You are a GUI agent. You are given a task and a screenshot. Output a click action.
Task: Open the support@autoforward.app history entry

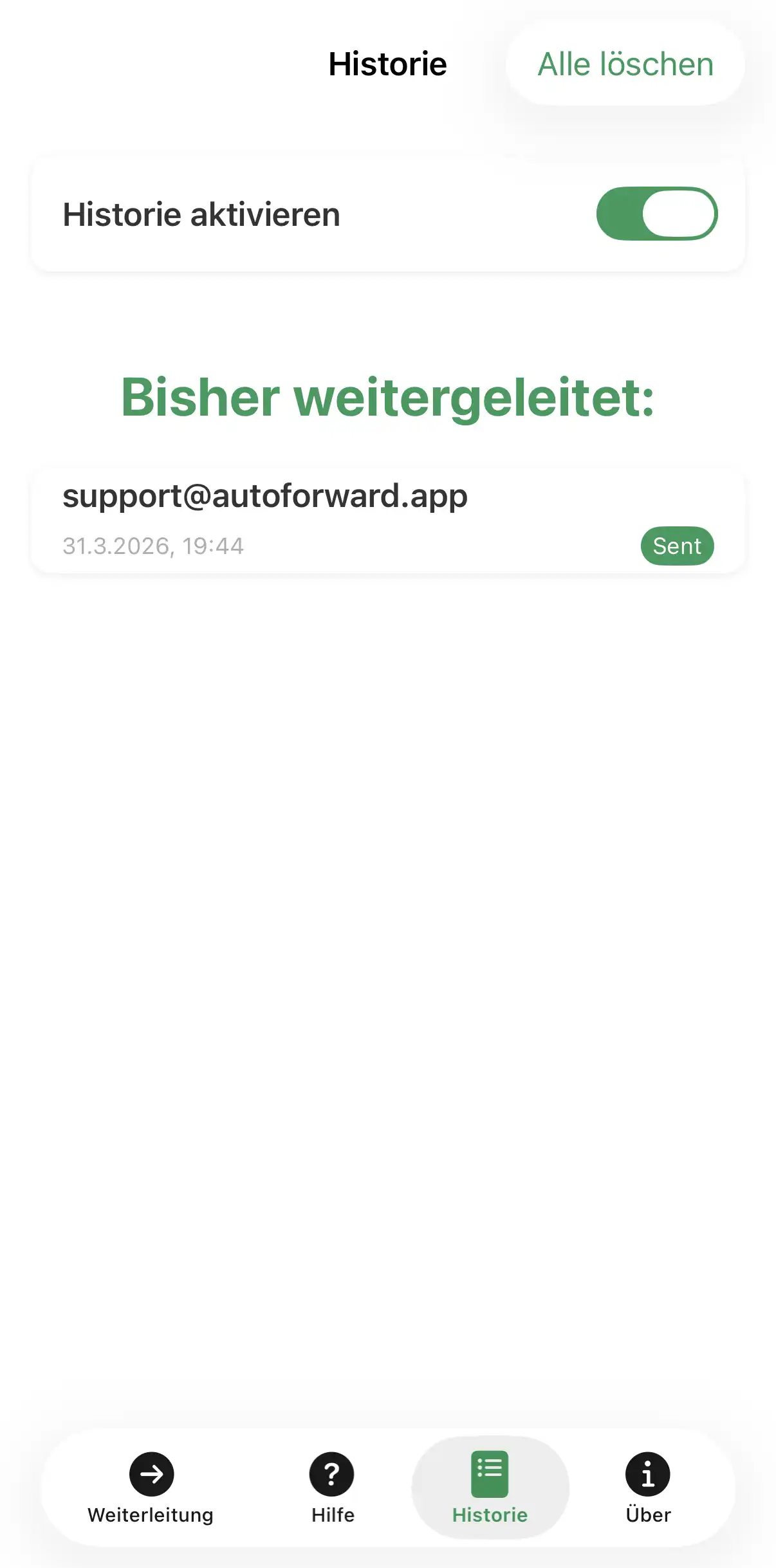(x=387, y=520)
